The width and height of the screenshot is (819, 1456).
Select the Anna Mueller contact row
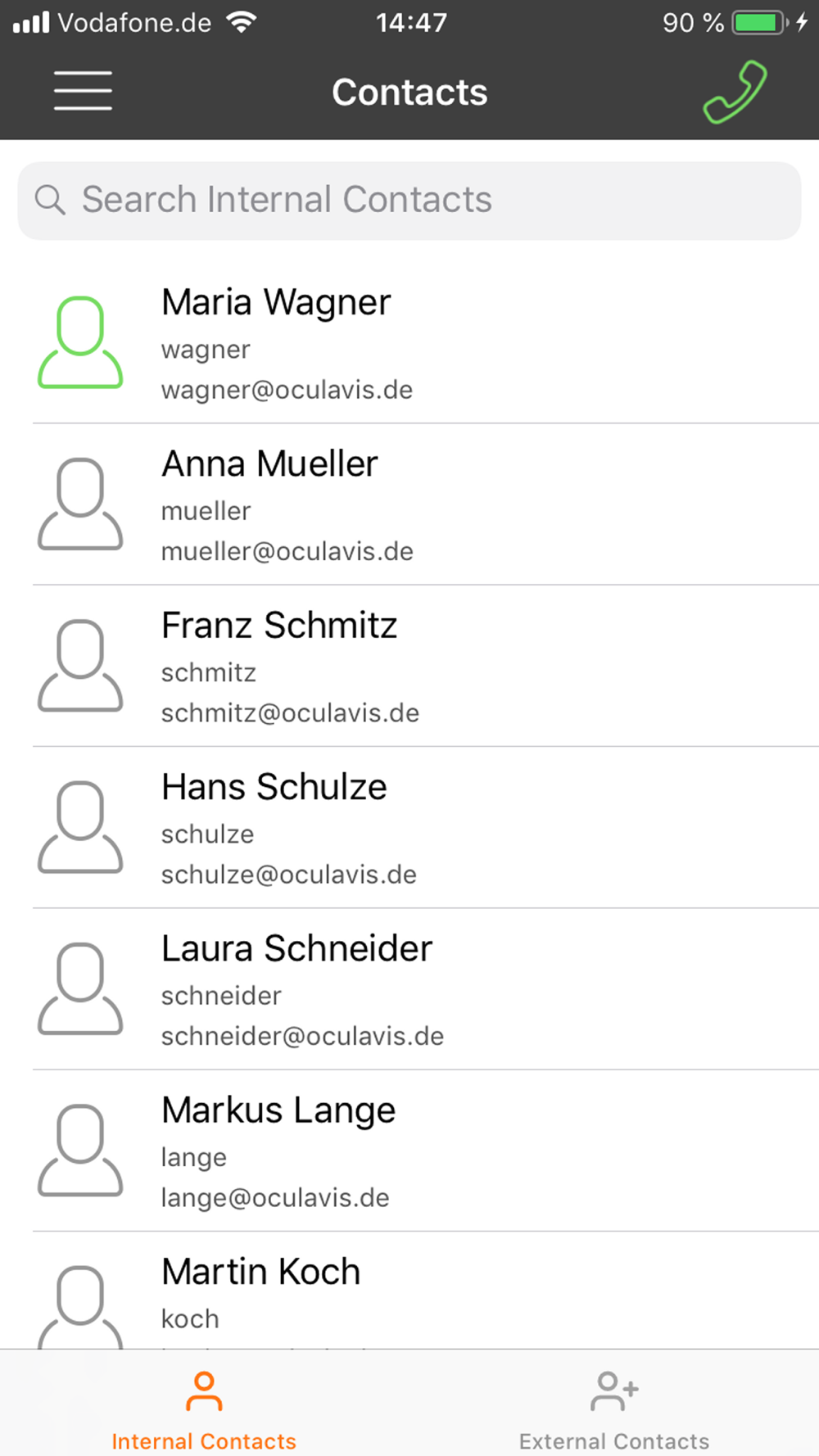pyautogui.click(x=409, y=504)
